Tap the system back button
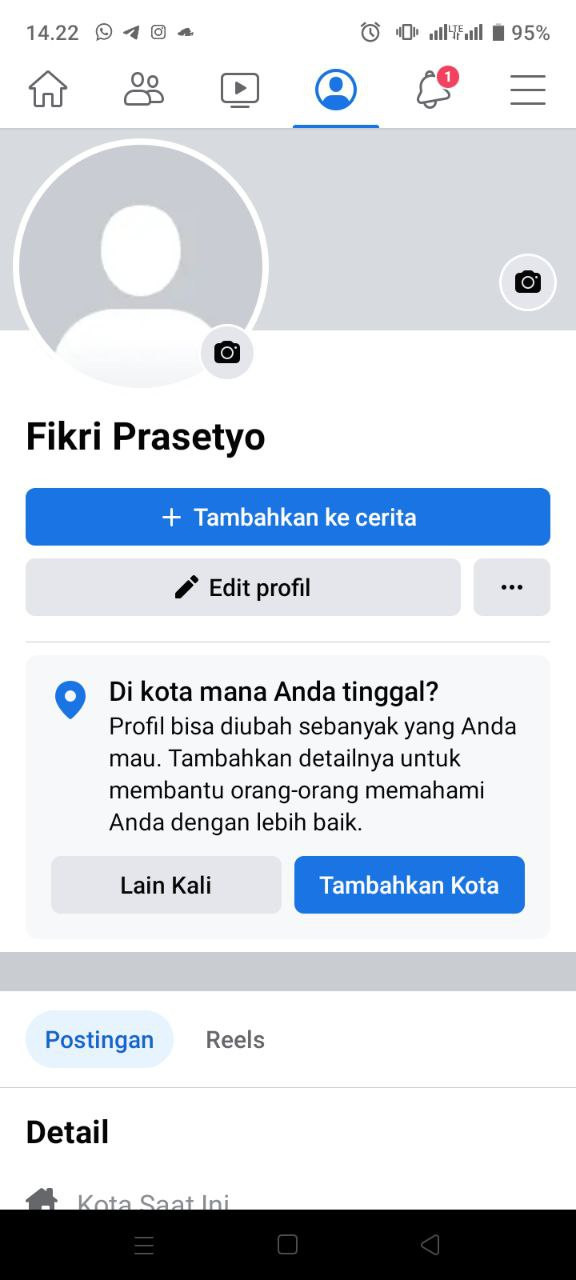576x1280 pixels. click(431, 1244)
